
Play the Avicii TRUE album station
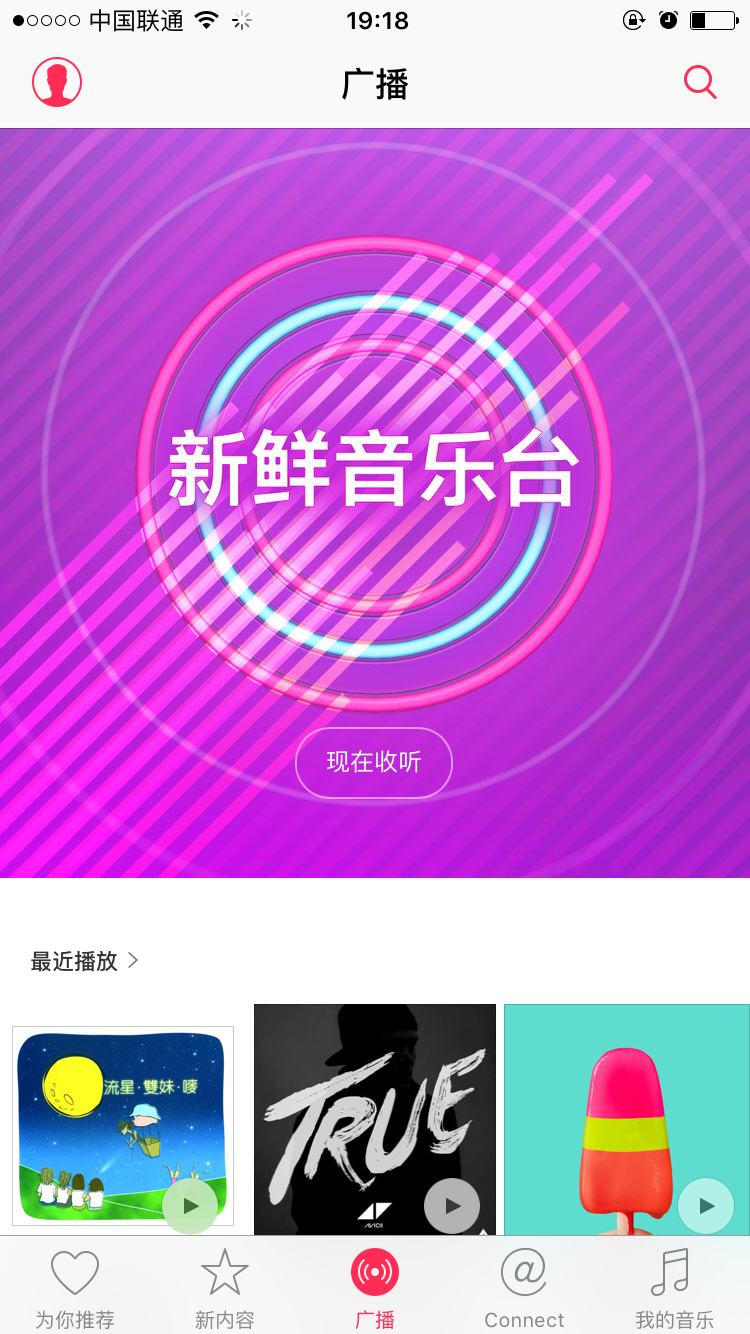(452, 1206)
